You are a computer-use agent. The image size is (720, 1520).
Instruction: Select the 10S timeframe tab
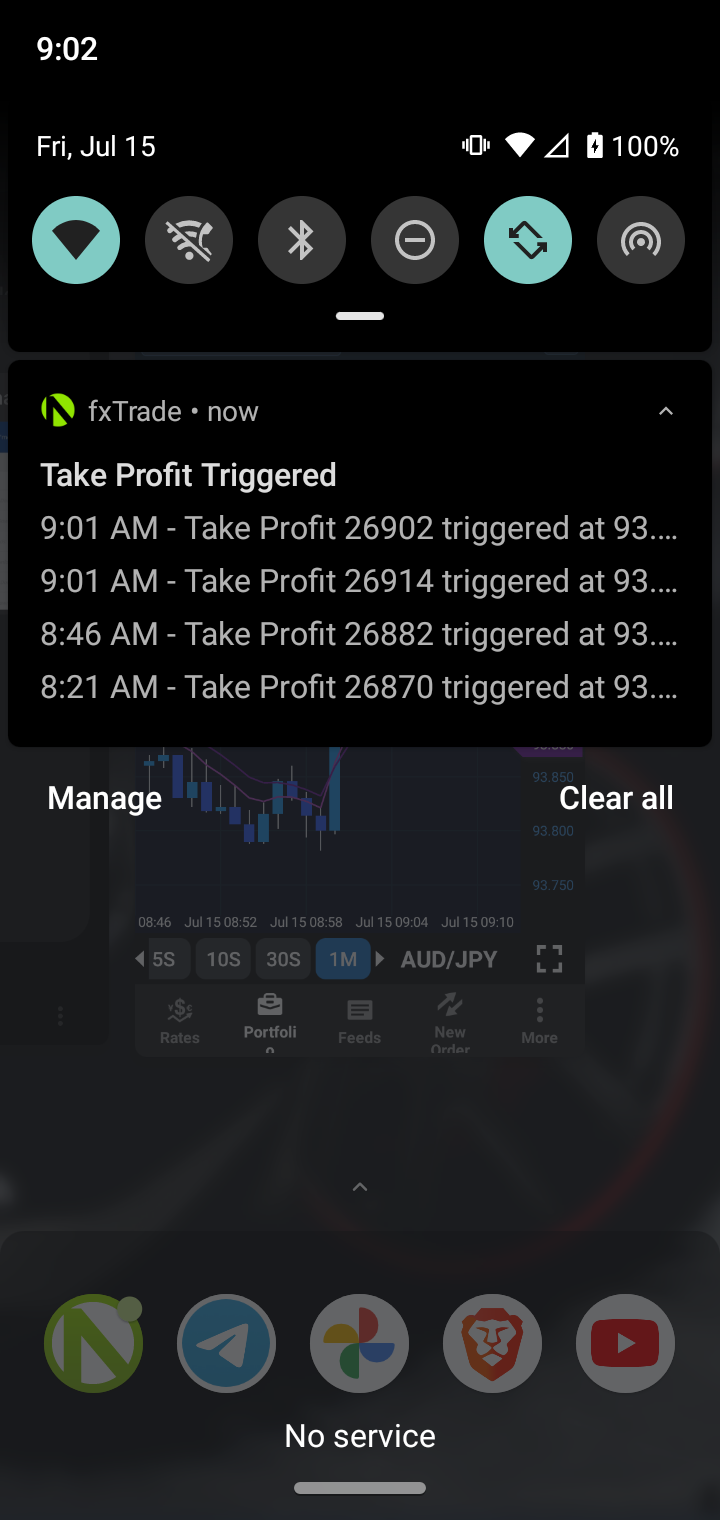point(223,958)
